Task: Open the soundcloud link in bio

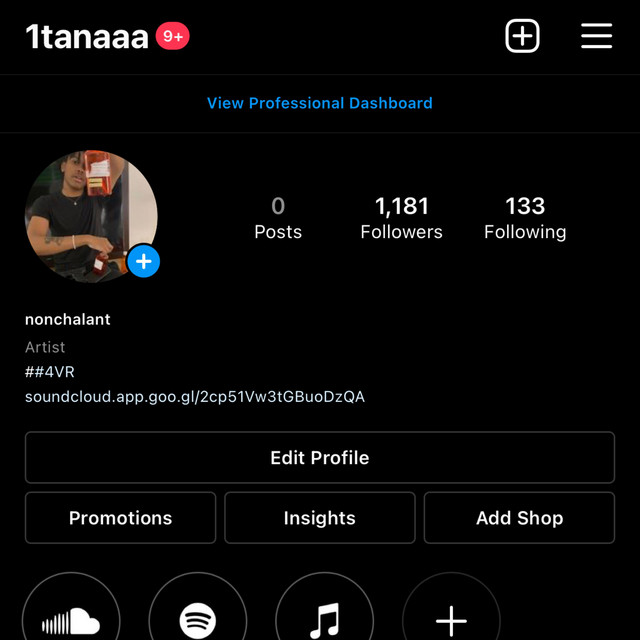Action: click(x=195, y=397)
